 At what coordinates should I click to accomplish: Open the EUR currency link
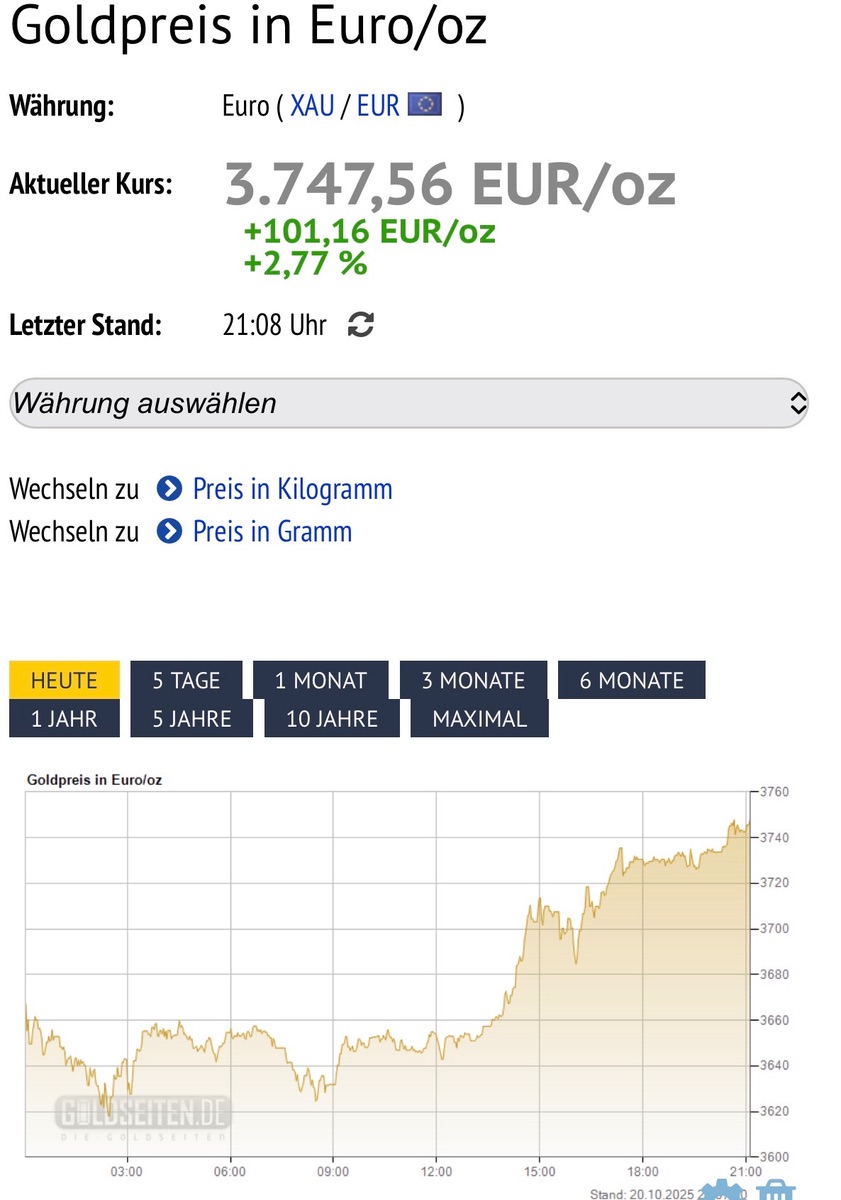pyautogui.click(x=379, y=106)
